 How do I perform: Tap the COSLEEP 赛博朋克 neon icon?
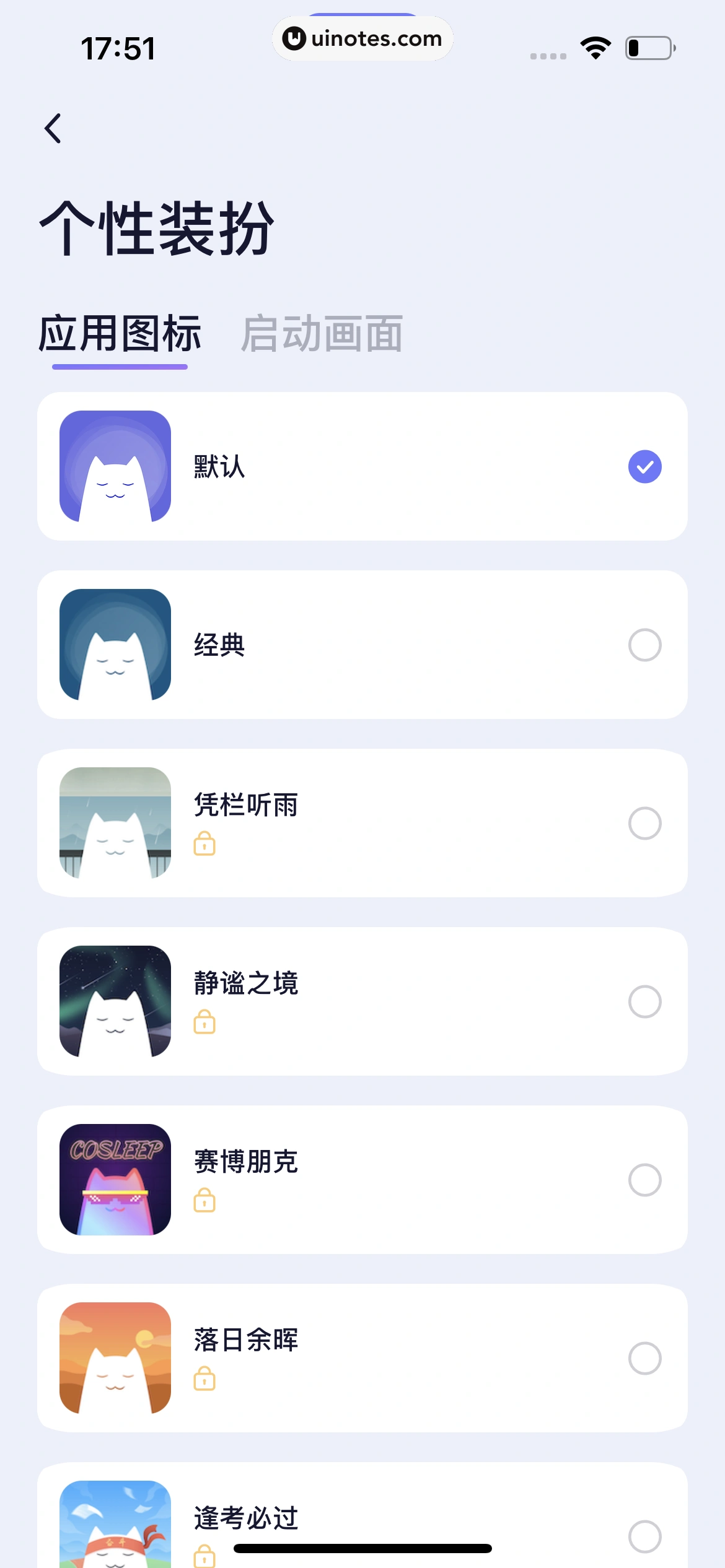coord(115,1180)
